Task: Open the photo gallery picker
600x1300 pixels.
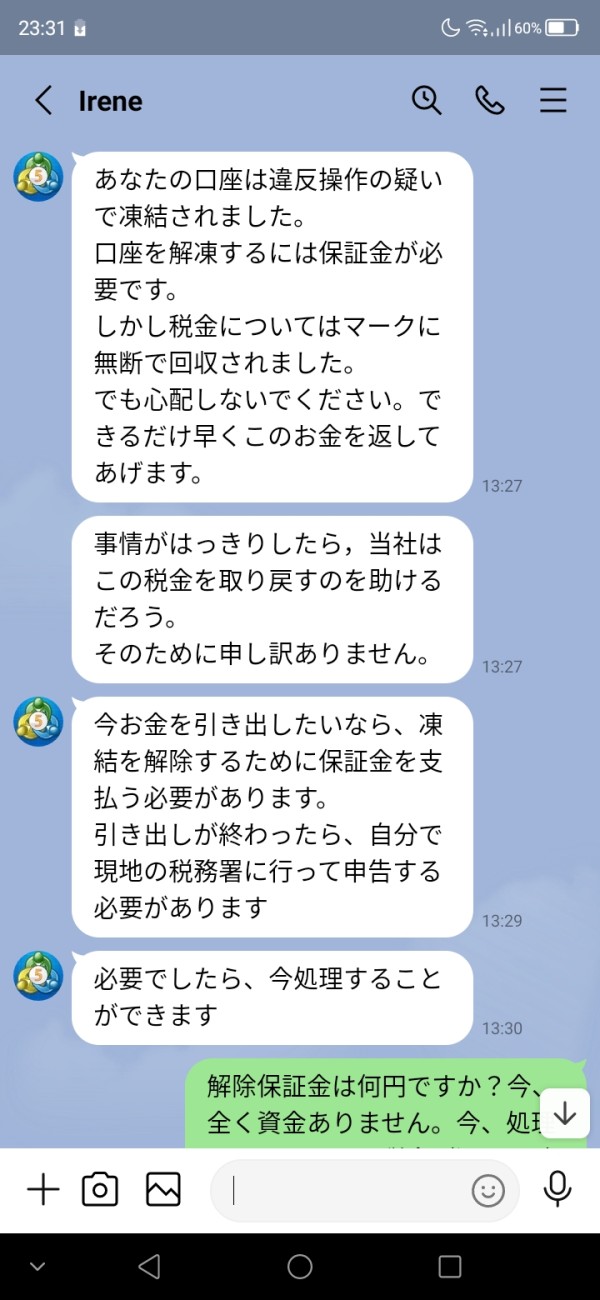Action: point(163,1189)
